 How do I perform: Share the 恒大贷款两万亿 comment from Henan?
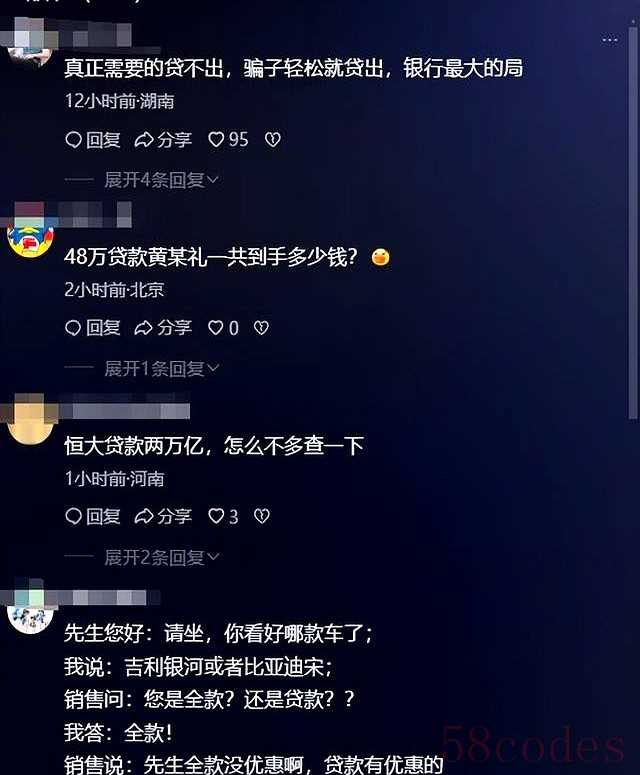click(162, 517)
